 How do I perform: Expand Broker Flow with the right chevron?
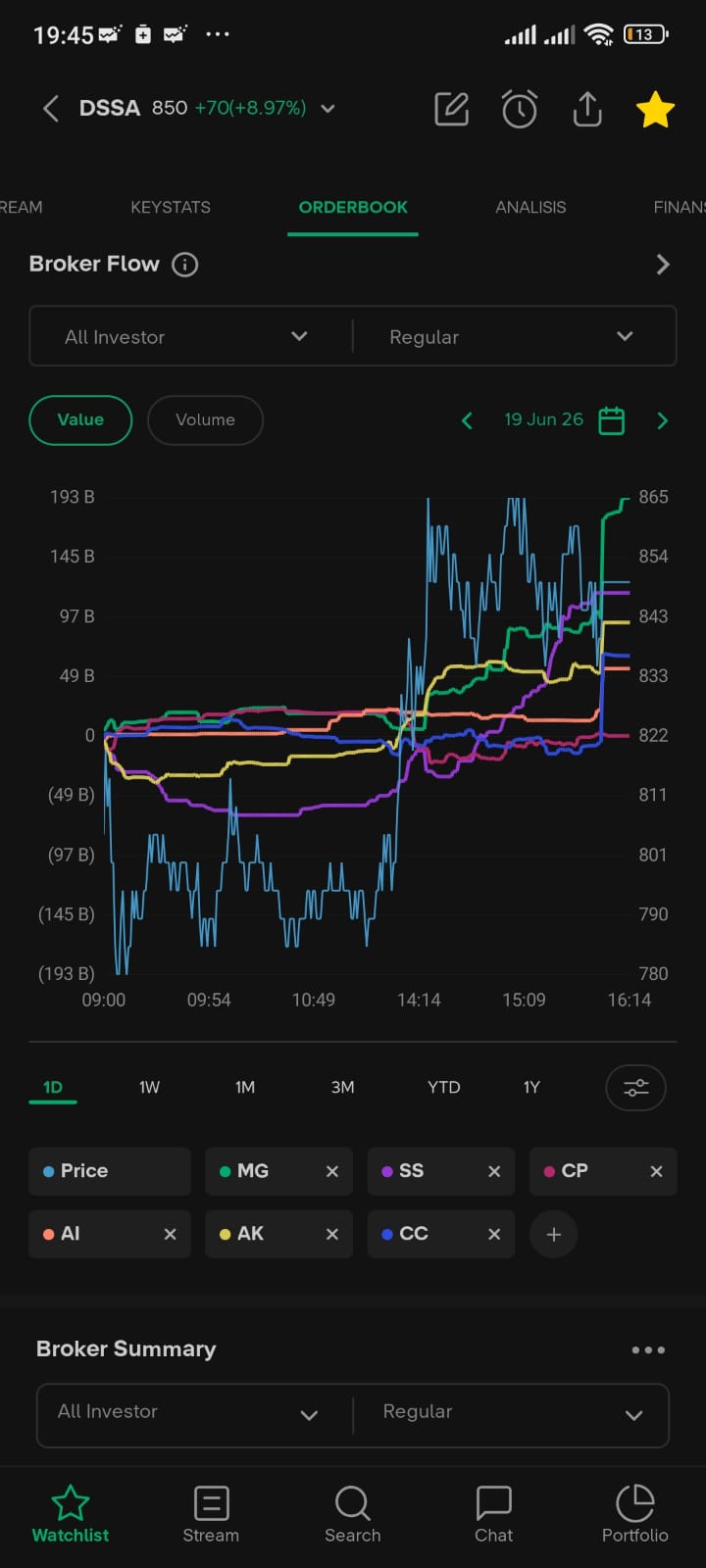[663, 265]
